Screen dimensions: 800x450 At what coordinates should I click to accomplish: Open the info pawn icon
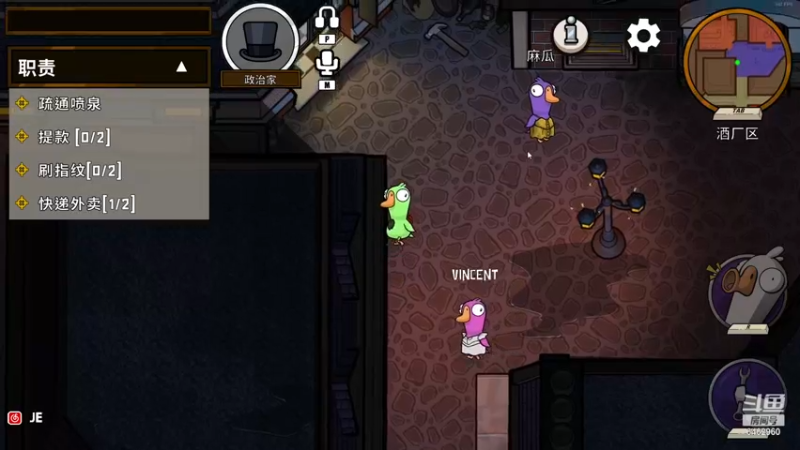click(571, 35)
